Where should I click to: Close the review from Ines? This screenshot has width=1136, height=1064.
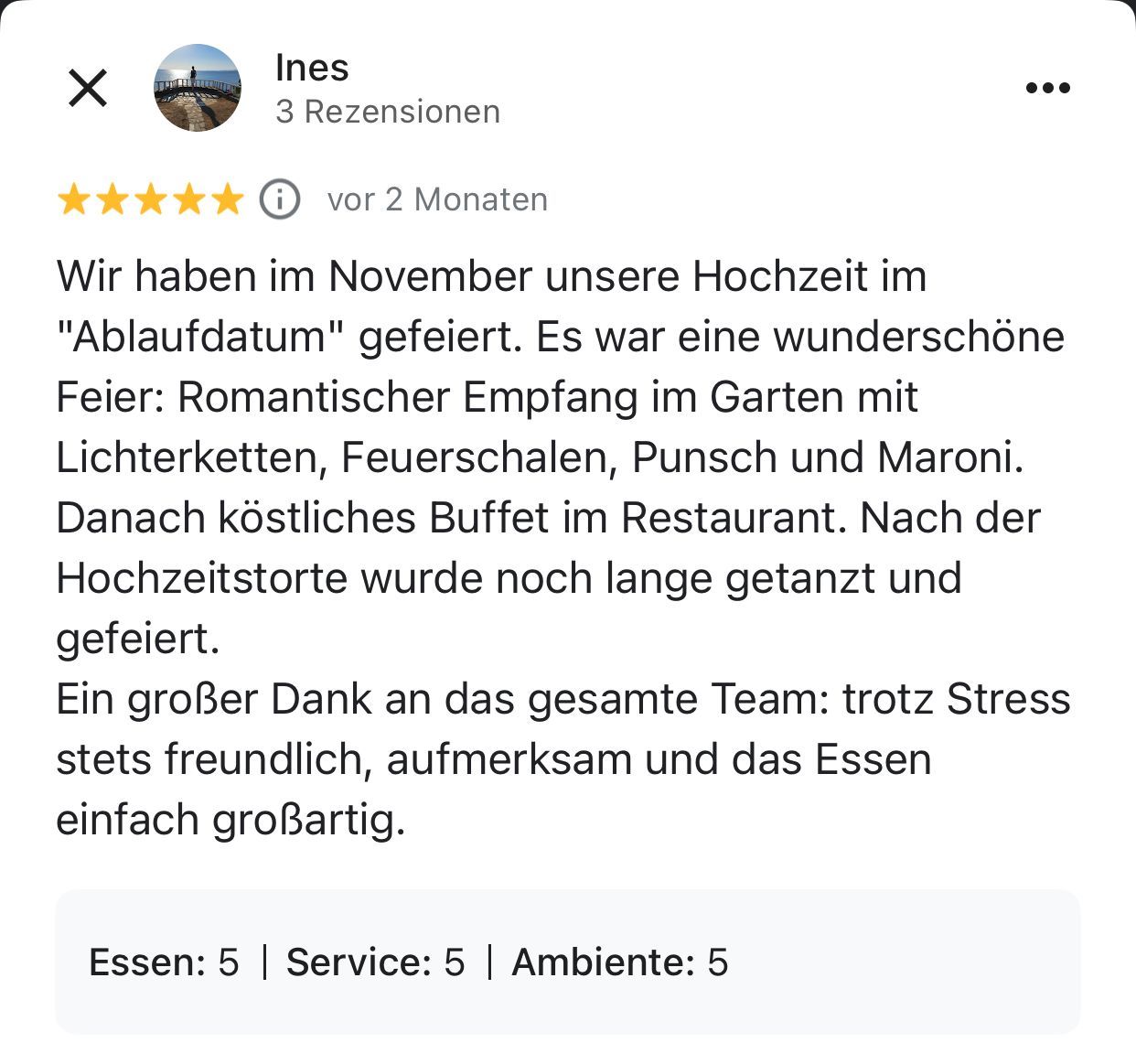pyautogui.click(x=88, y=88)
